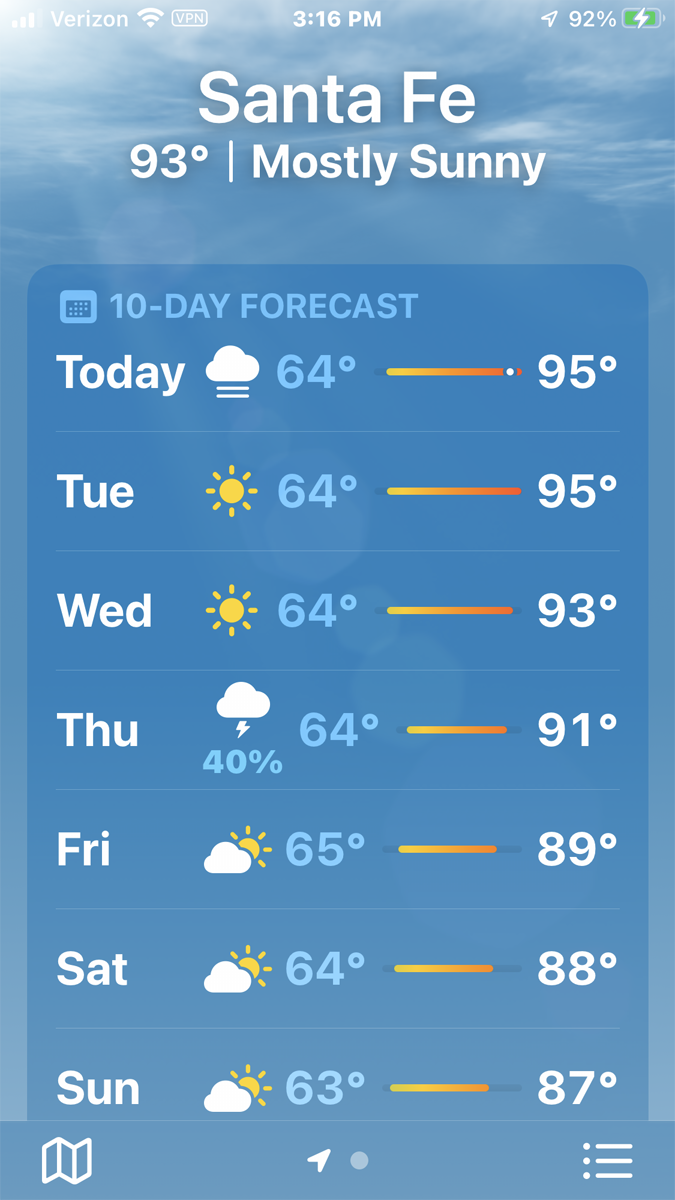Open Sunday's forecast row
The width and height of the screenshot is (675, 1200).
click(x=337, y=1087)
